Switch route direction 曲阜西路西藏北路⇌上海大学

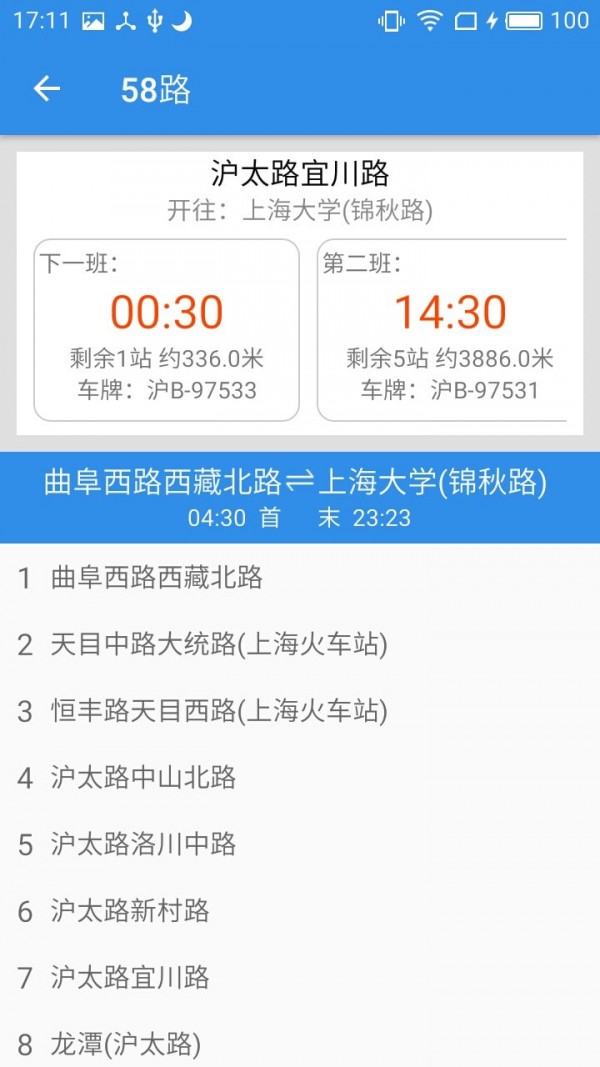click(x=297, y=496)
